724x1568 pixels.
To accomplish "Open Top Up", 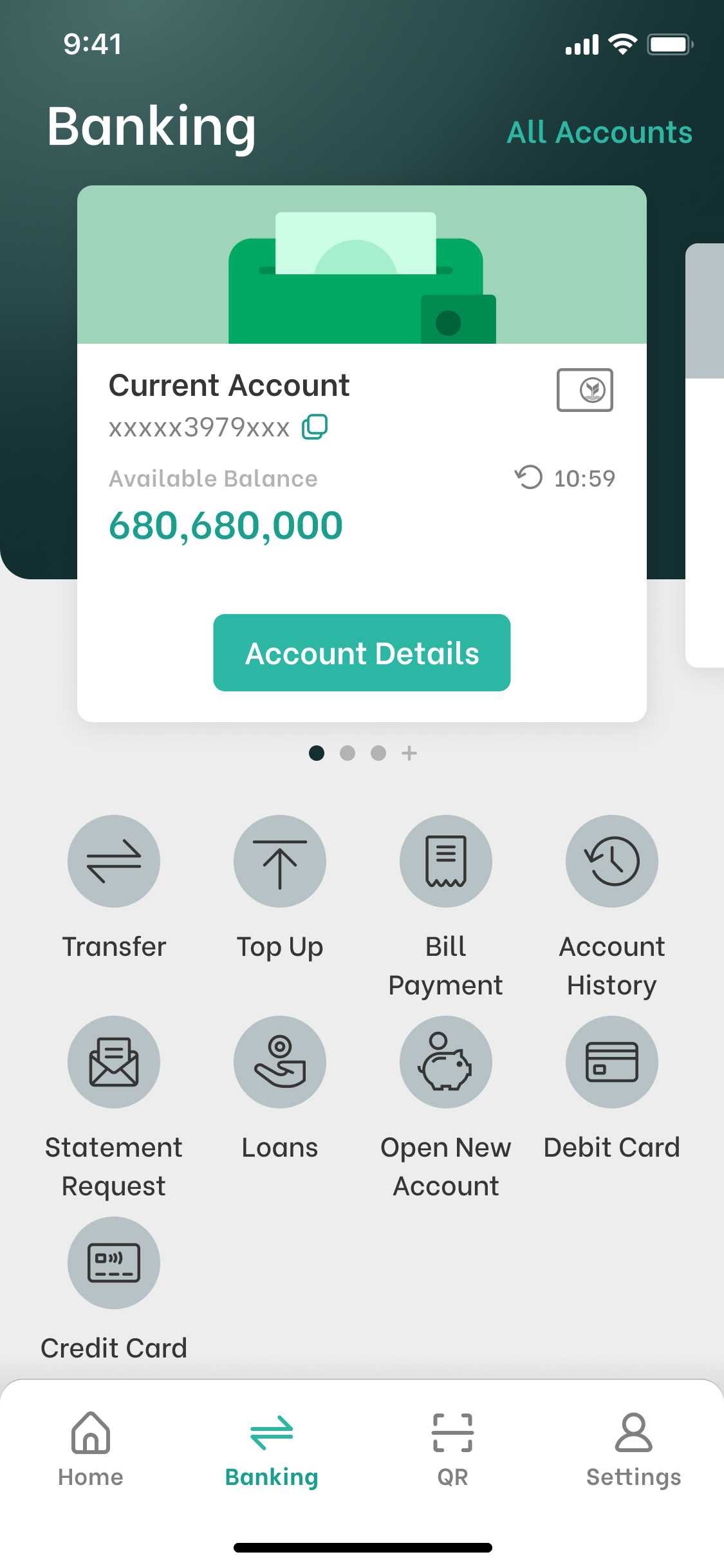I will point(280,861).
